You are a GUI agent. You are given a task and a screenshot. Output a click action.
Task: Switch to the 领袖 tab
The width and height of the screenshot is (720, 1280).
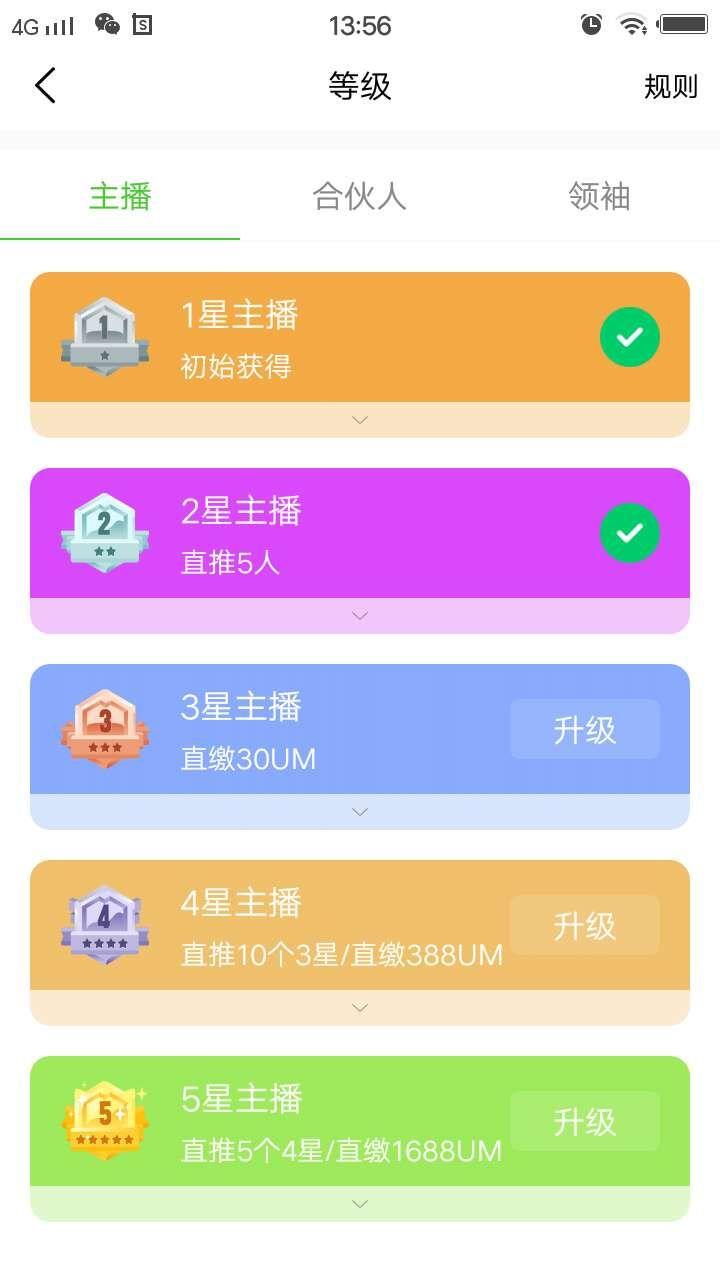coord(599,197)
